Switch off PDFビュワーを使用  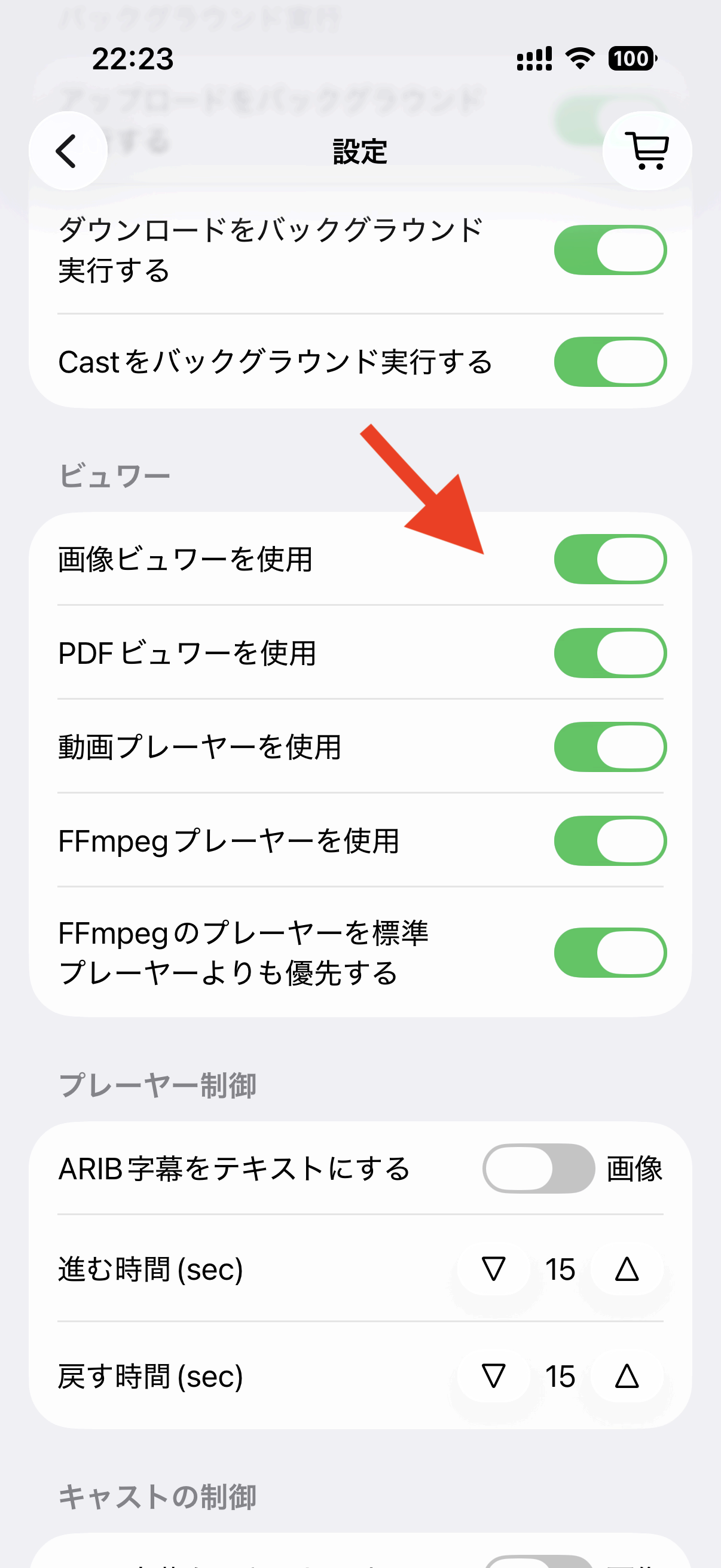tap(610, 653)
